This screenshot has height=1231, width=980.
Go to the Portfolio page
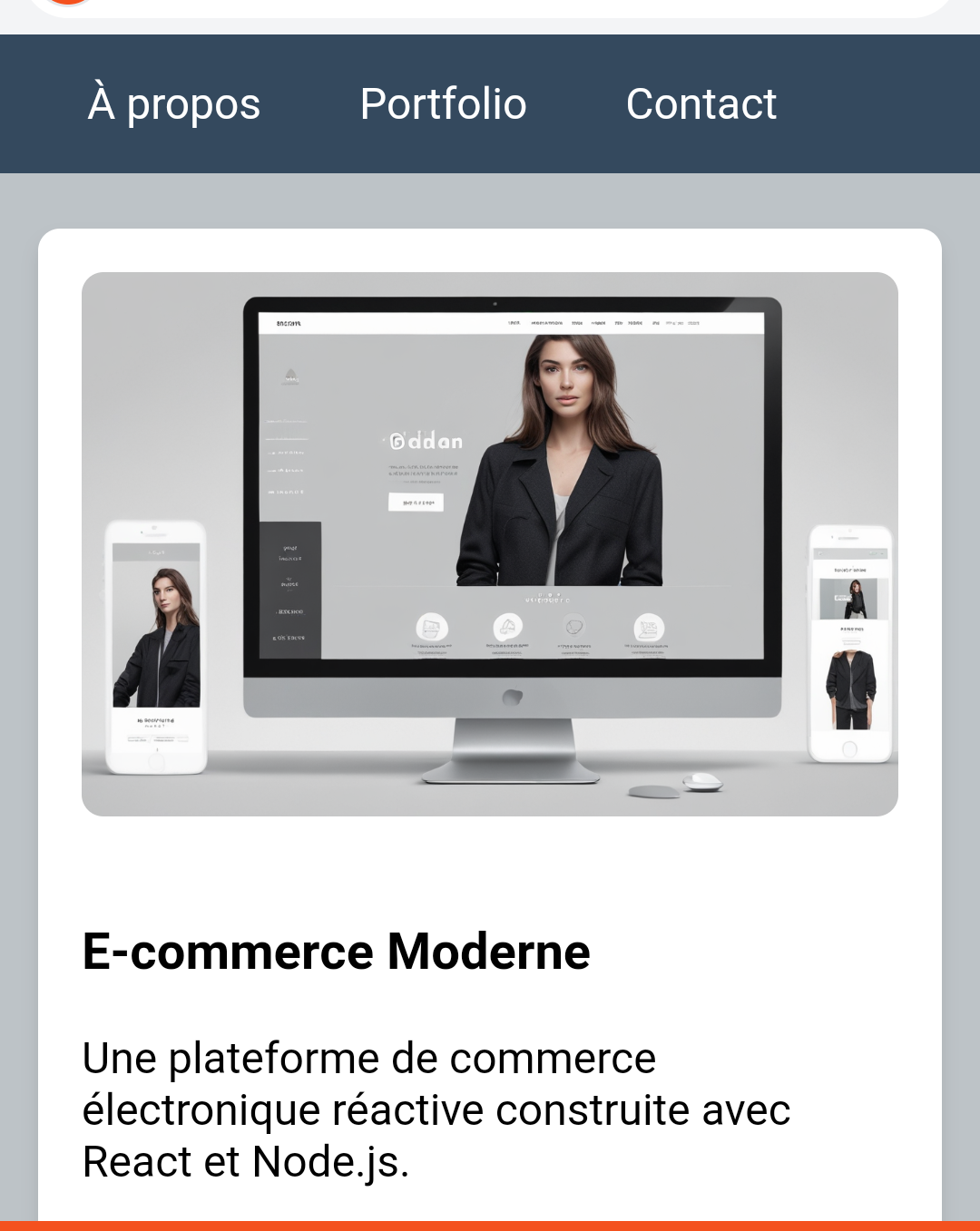[443, 104]
